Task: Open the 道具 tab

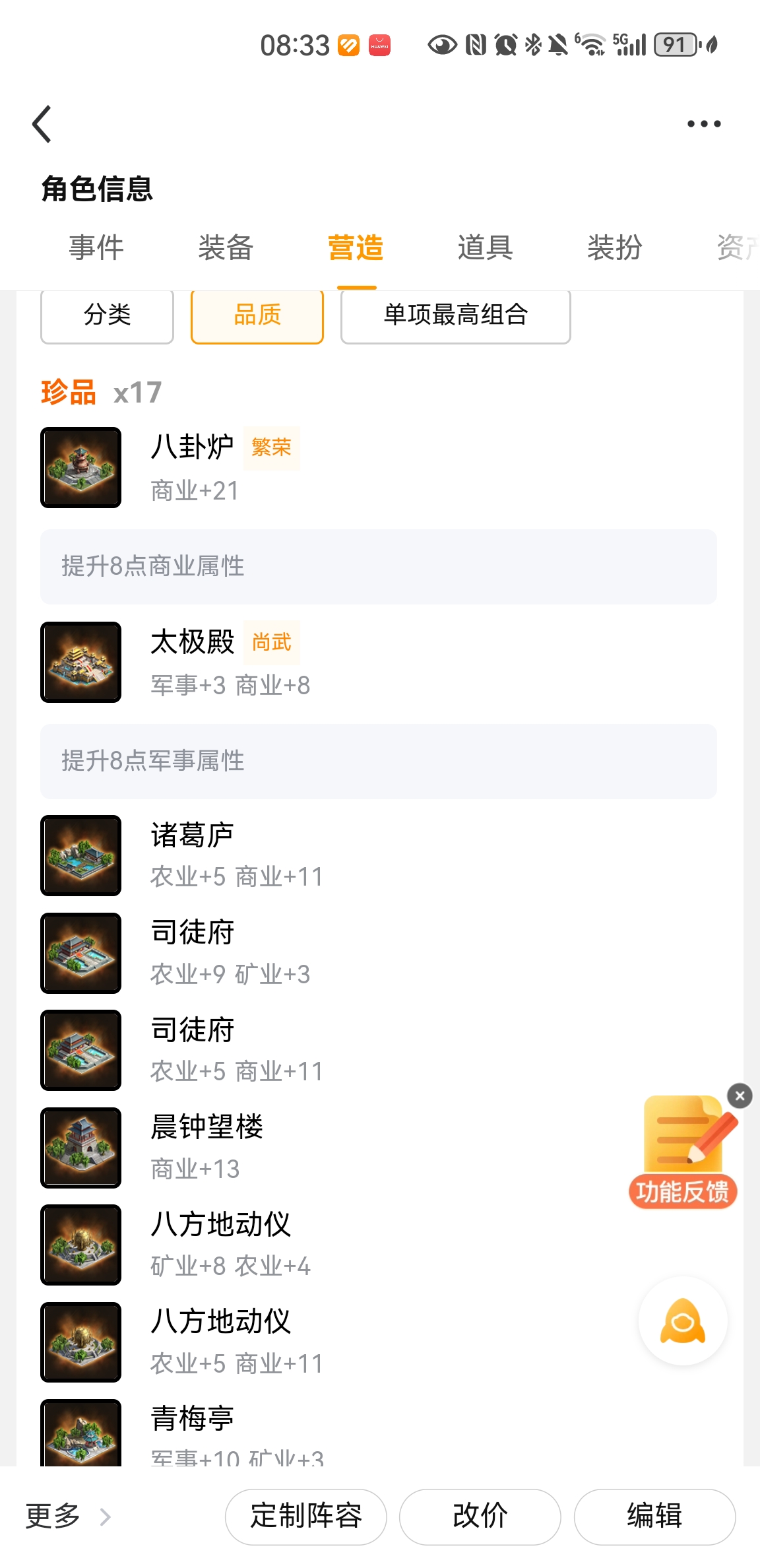Action: [x=485, y=248]
